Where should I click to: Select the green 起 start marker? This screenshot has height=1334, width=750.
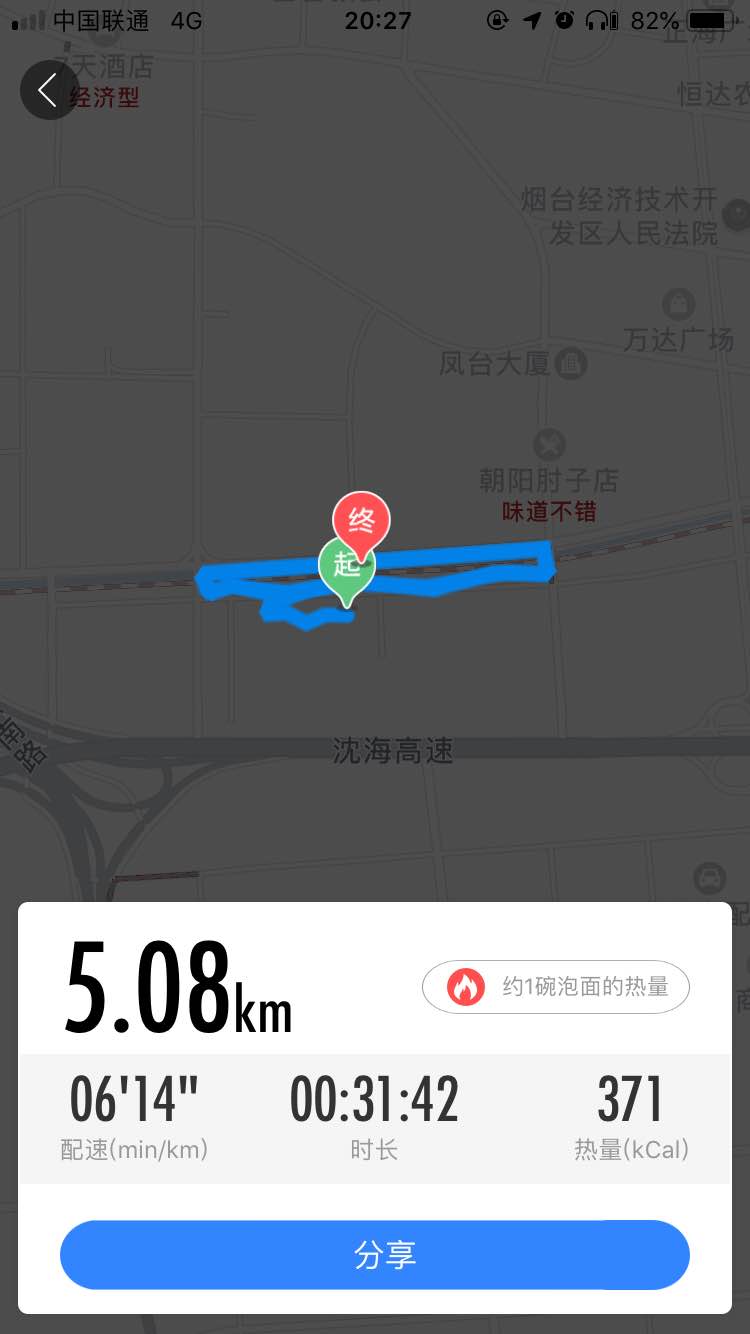(x=346, y=568)
